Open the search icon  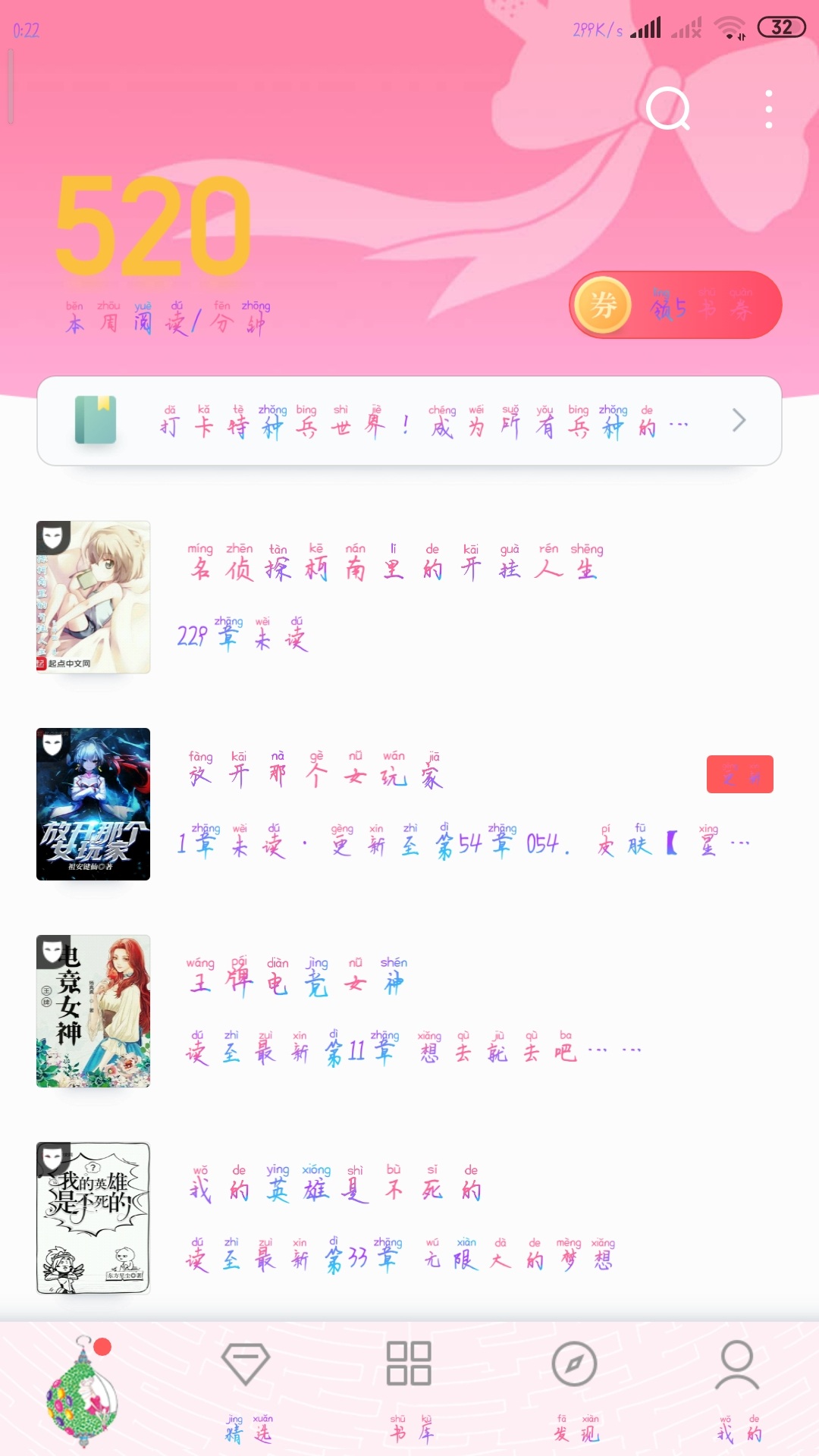pyautogui.click(x=668, y=109)
